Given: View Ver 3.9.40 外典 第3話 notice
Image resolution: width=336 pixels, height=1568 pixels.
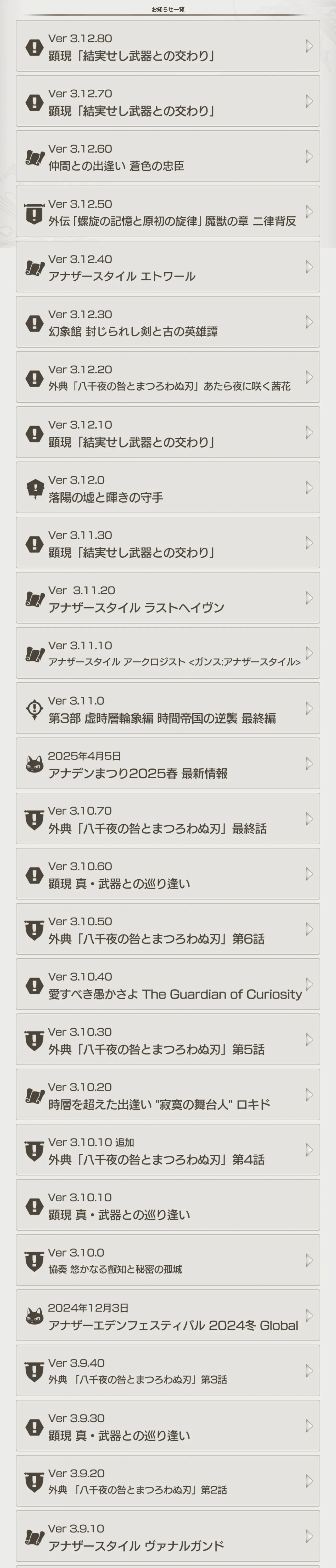Looking at the screenshot, I should point(168,1371).
